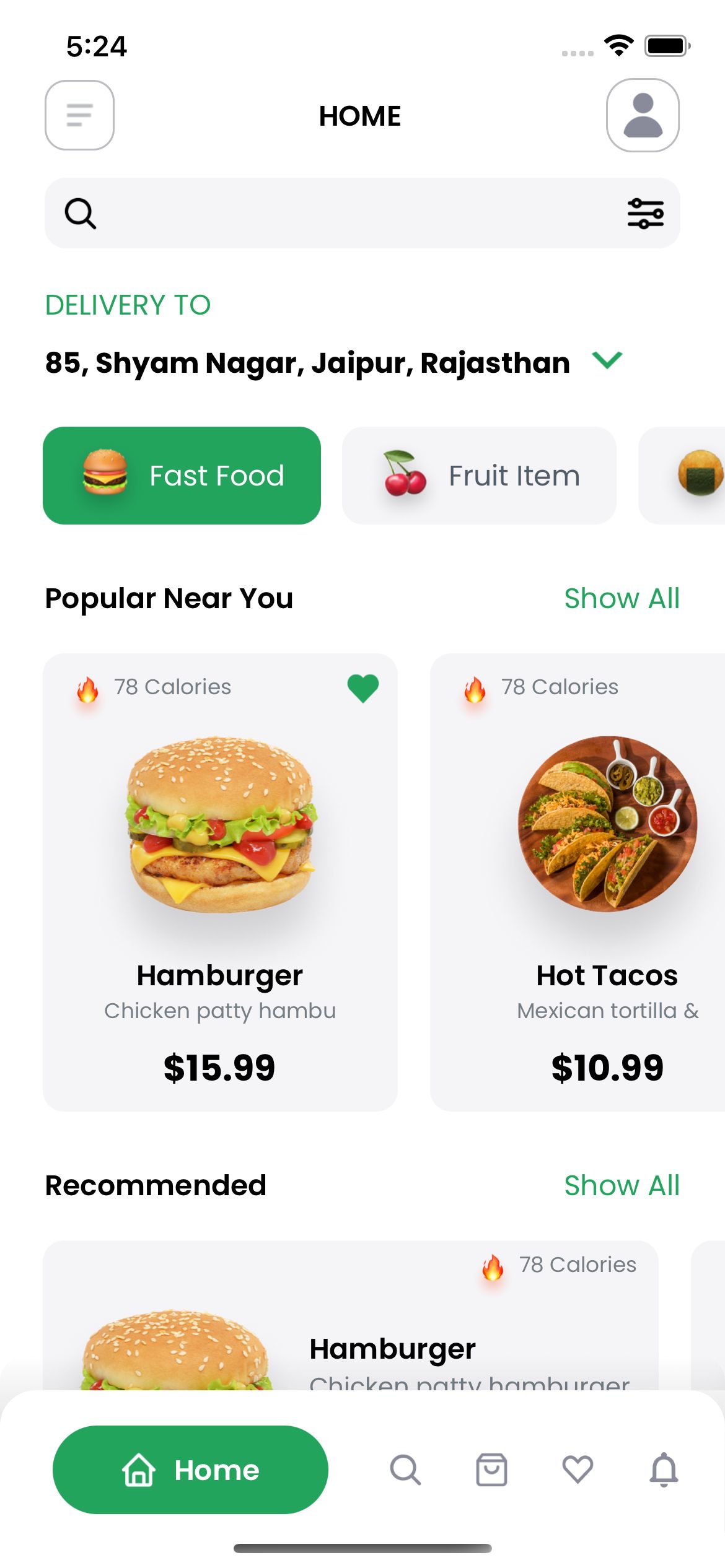Select the Fast Food category chip
The height and width of the screenshot is (1568, 725).
[182, 476]
